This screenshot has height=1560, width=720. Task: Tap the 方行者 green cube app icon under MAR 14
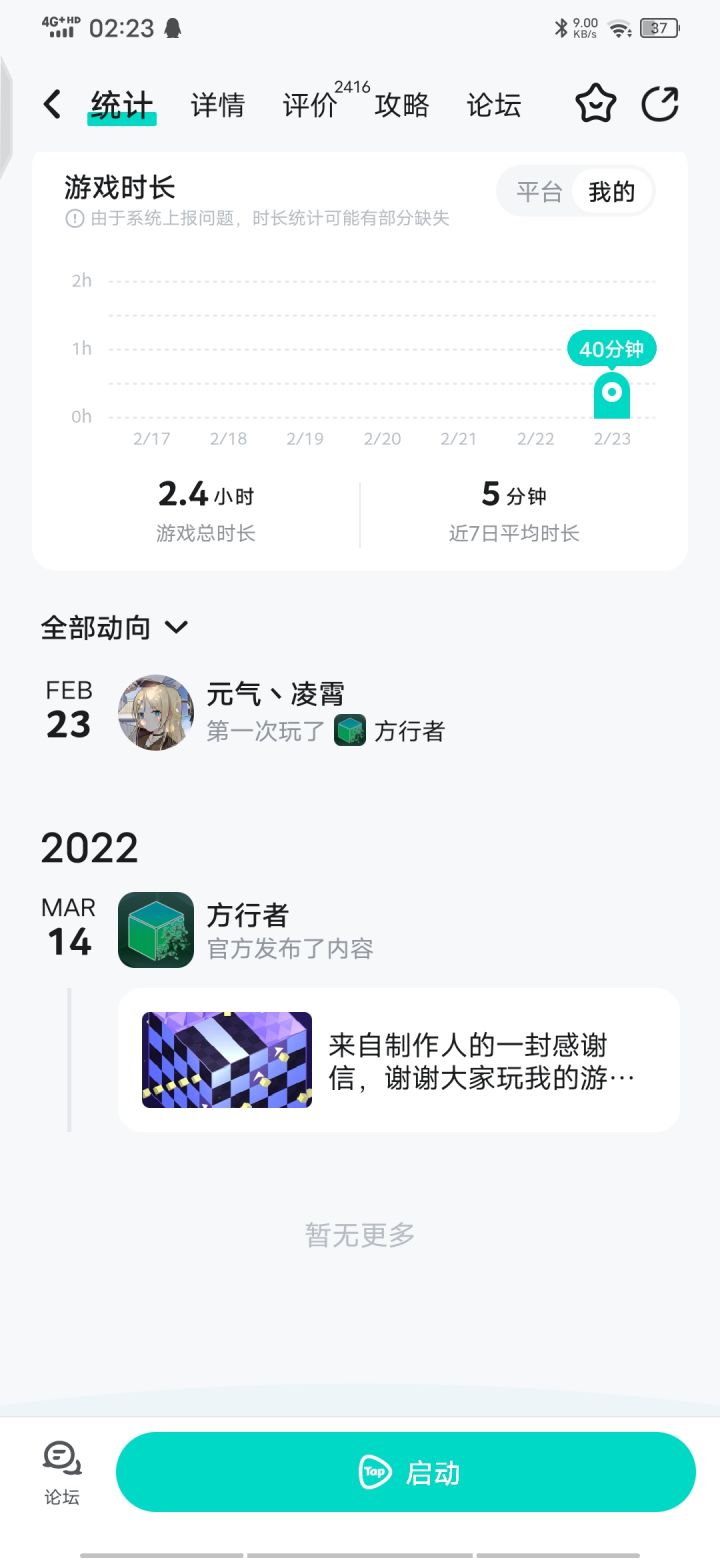[155, 930]
